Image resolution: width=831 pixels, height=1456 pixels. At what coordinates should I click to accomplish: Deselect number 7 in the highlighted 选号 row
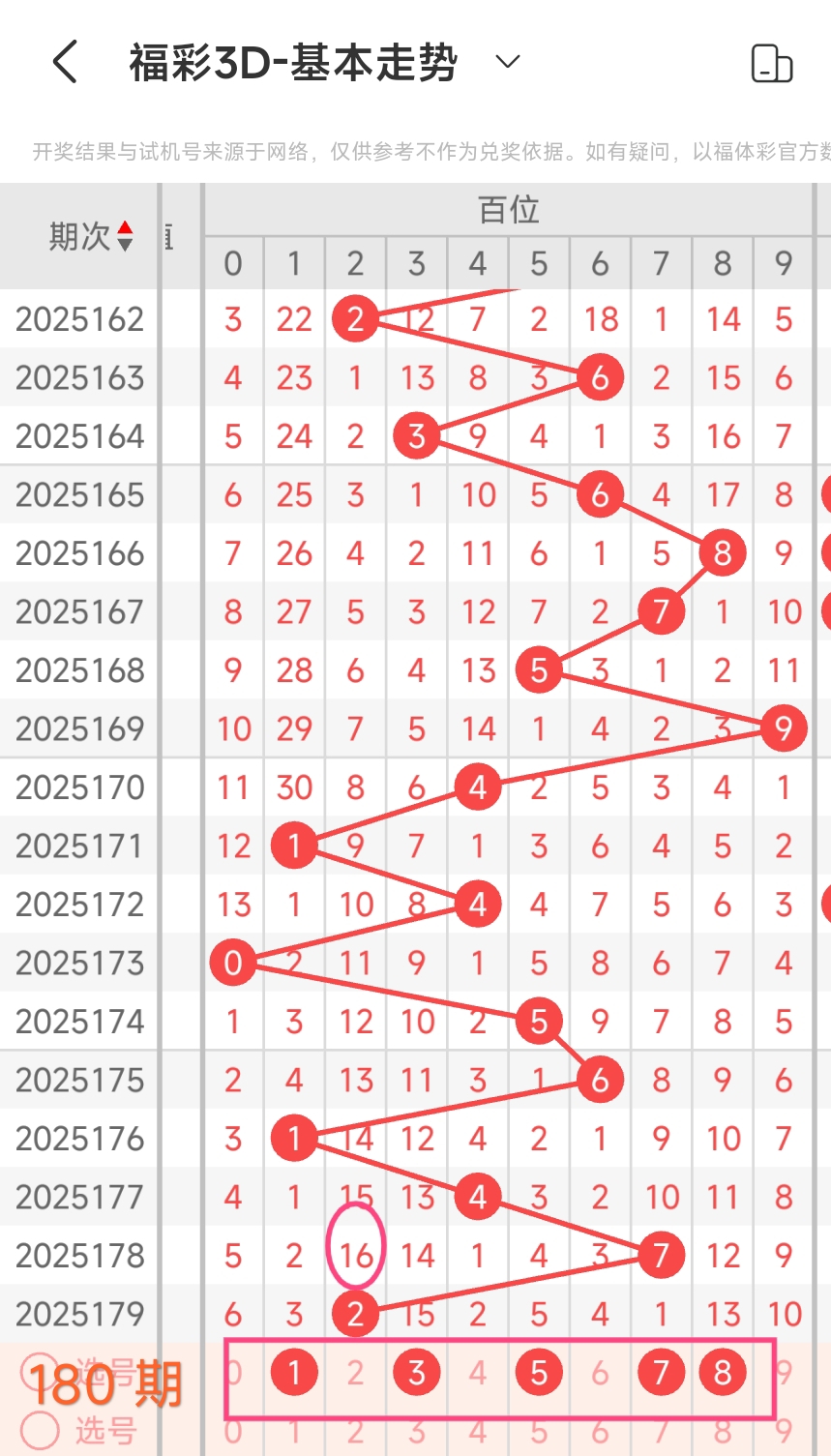tap(662, 1372)
